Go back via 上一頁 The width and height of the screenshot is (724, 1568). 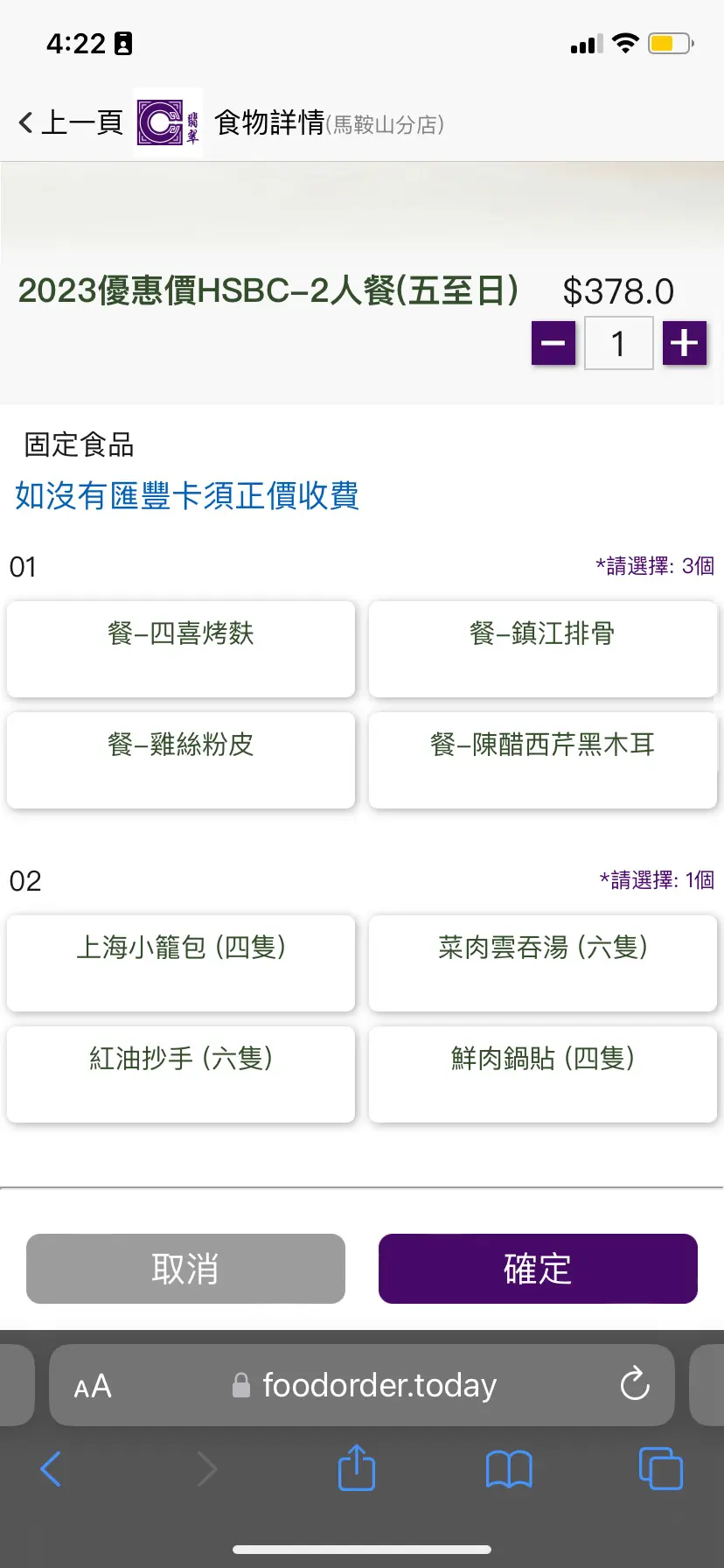[x=71, y=122]
